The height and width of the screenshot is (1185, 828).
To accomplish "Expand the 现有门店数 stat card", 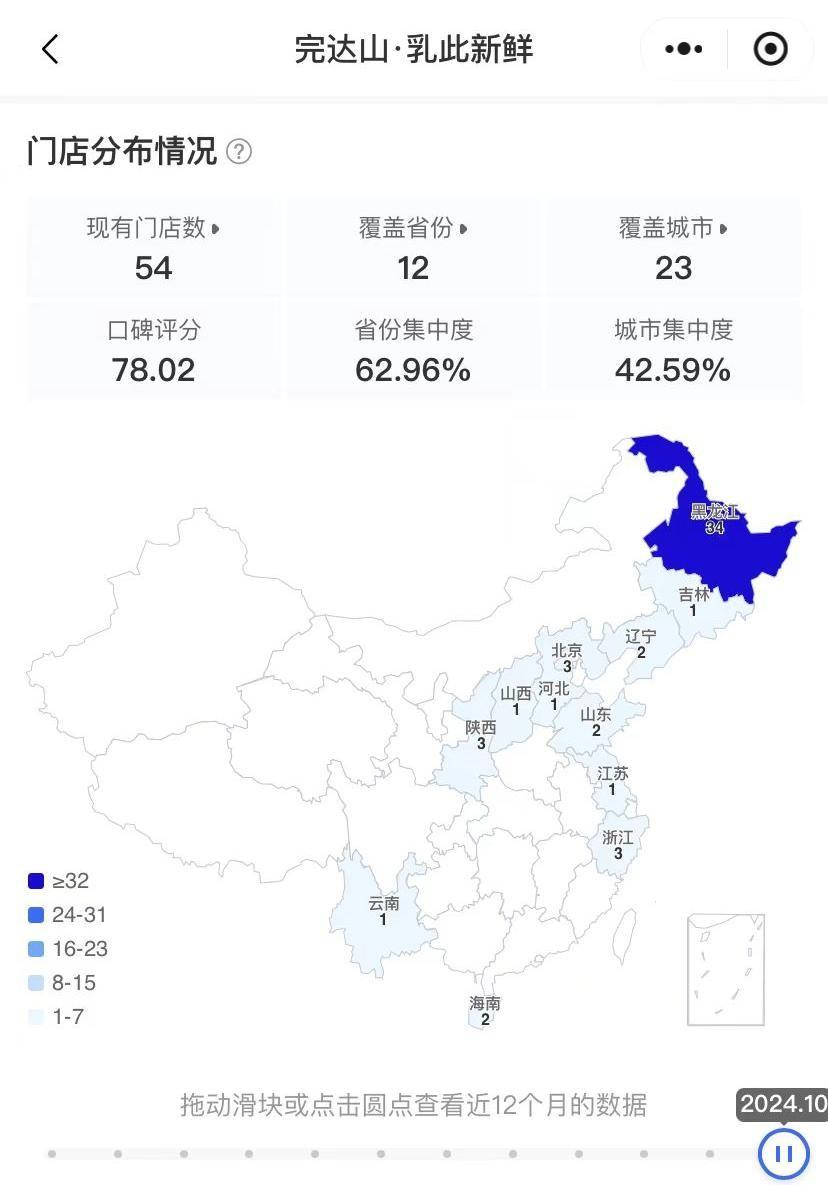I will pos(153,247).
